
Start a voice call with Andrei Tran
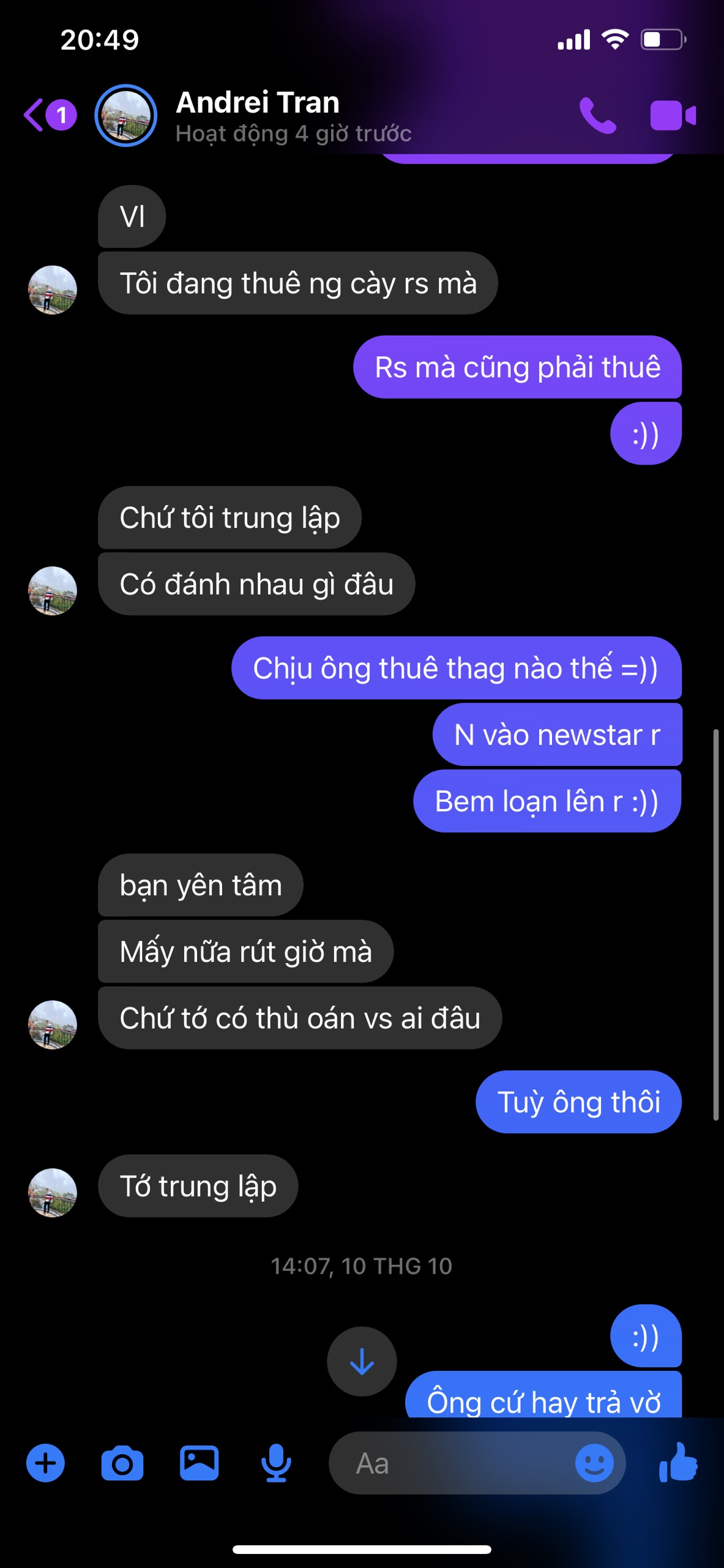(x=597, y=116)
